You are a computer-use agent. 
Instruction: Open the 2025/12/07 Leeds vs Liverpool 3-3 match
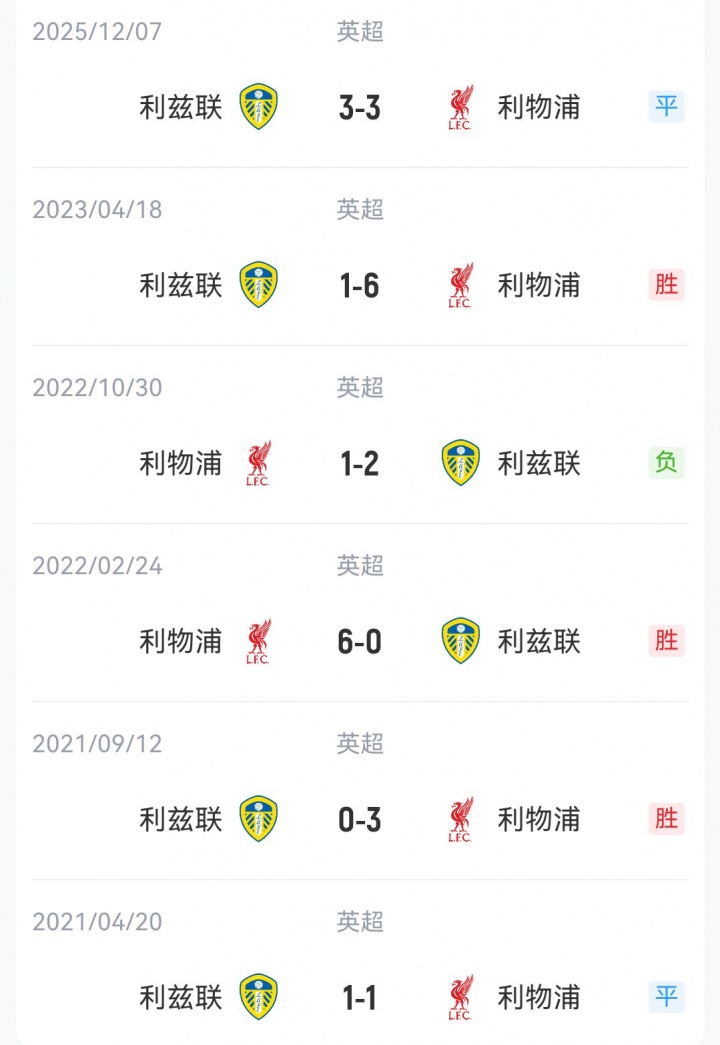coord(360,107)
